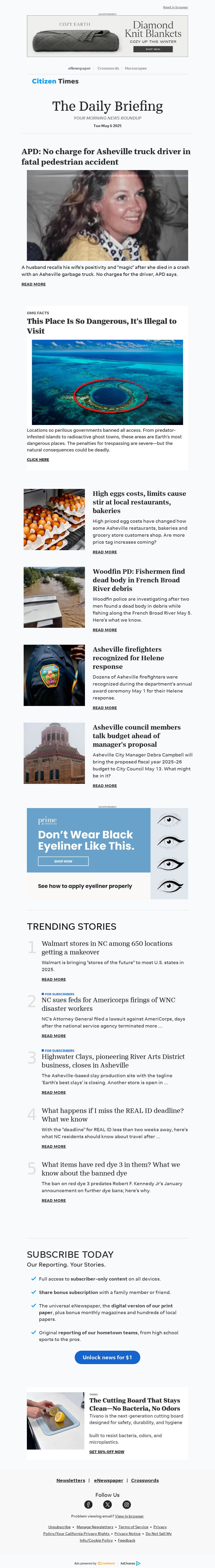Tap Shop Now in the eyeliner ad
The height and width of the screenshot is (1568, 215).
(63, 861)
